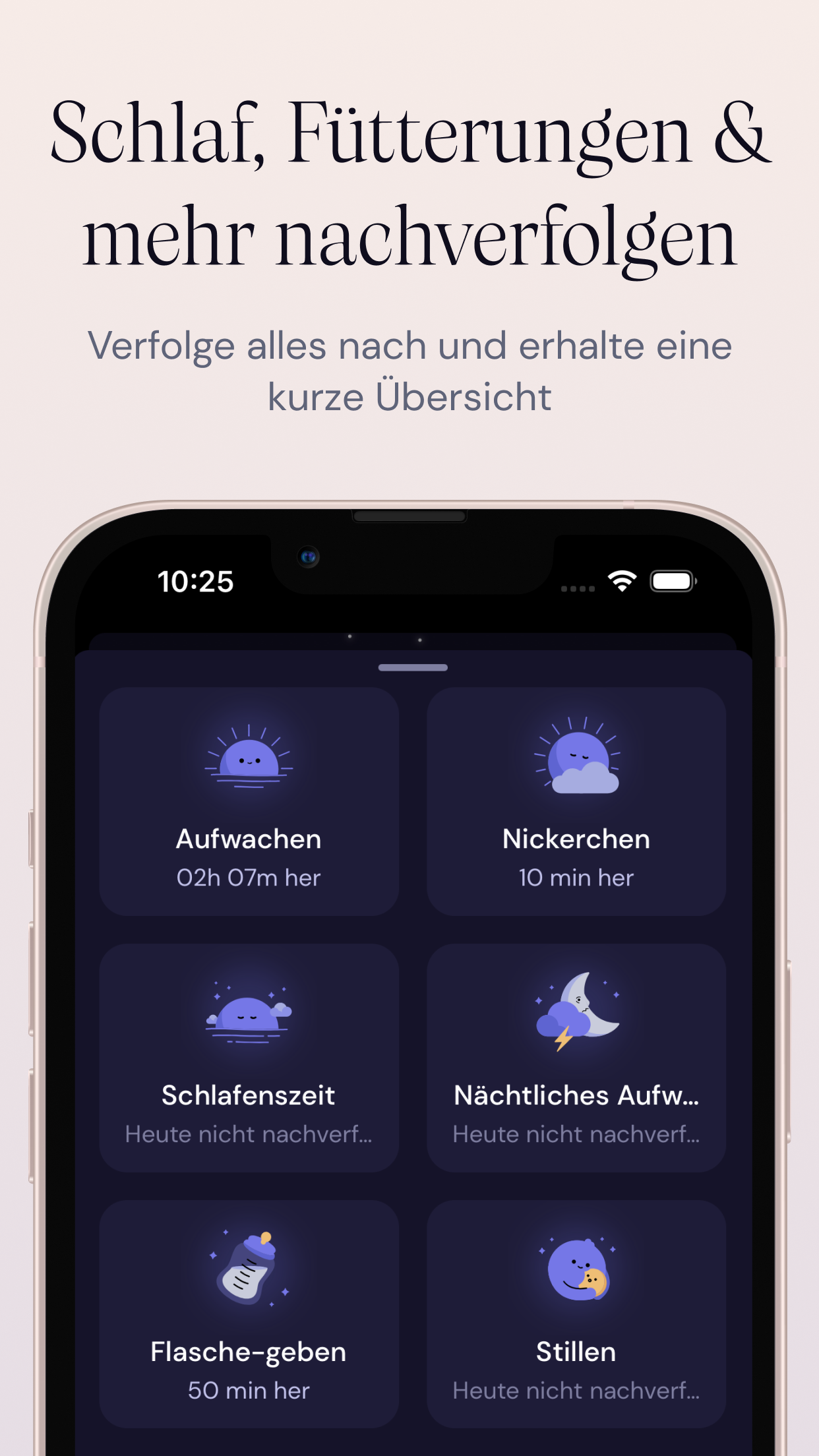Tap the battery indicator in the status bar
The height and width of the screenshot is (1456, 819).
671,581
